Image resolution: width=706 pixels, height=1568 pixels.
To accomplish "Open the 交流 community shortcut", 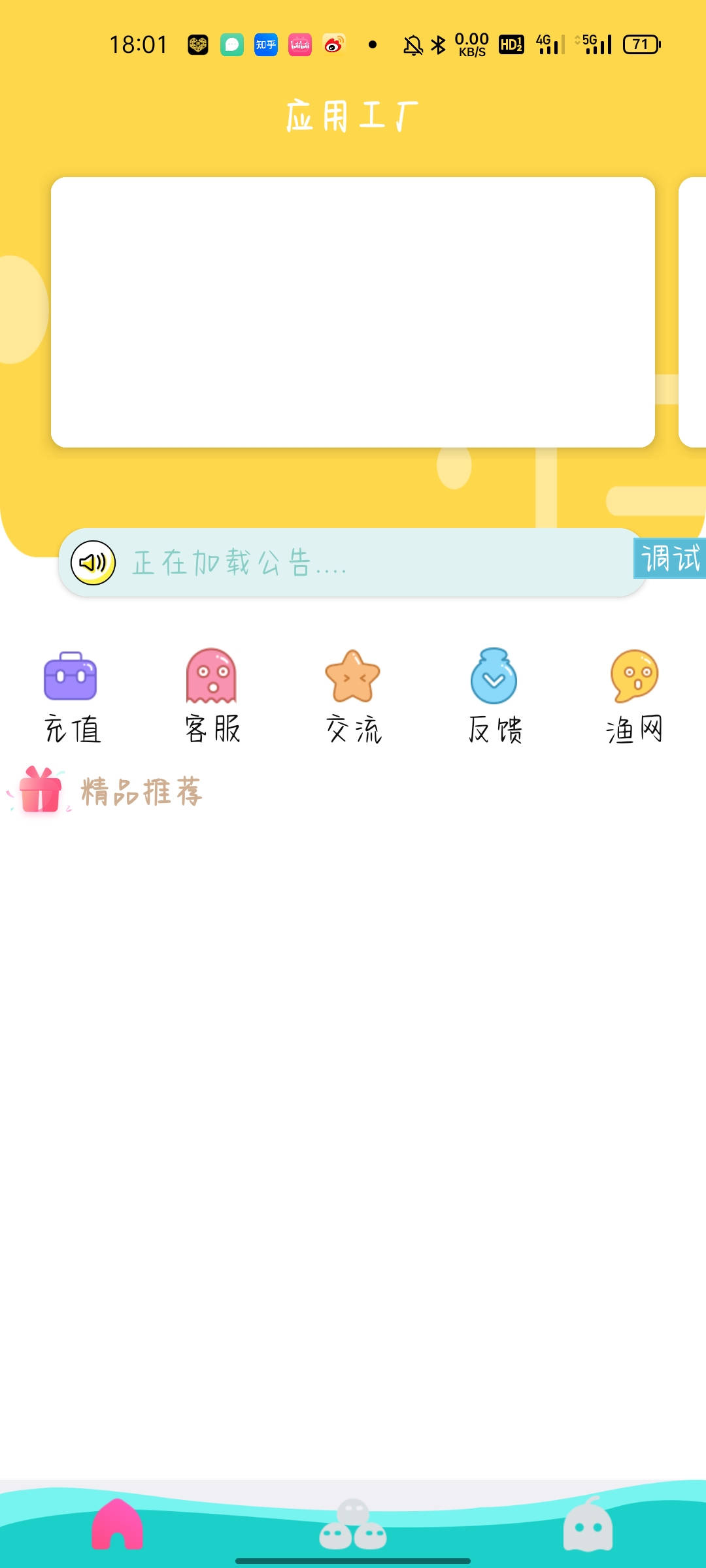I will click(x=353, y=696).
